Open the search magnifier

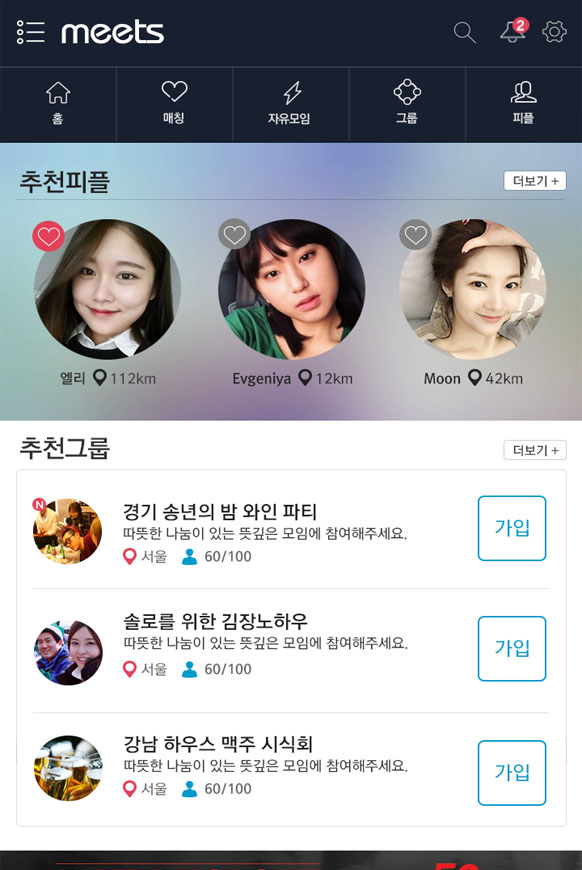pyautogui.click(x=464, y=33)
